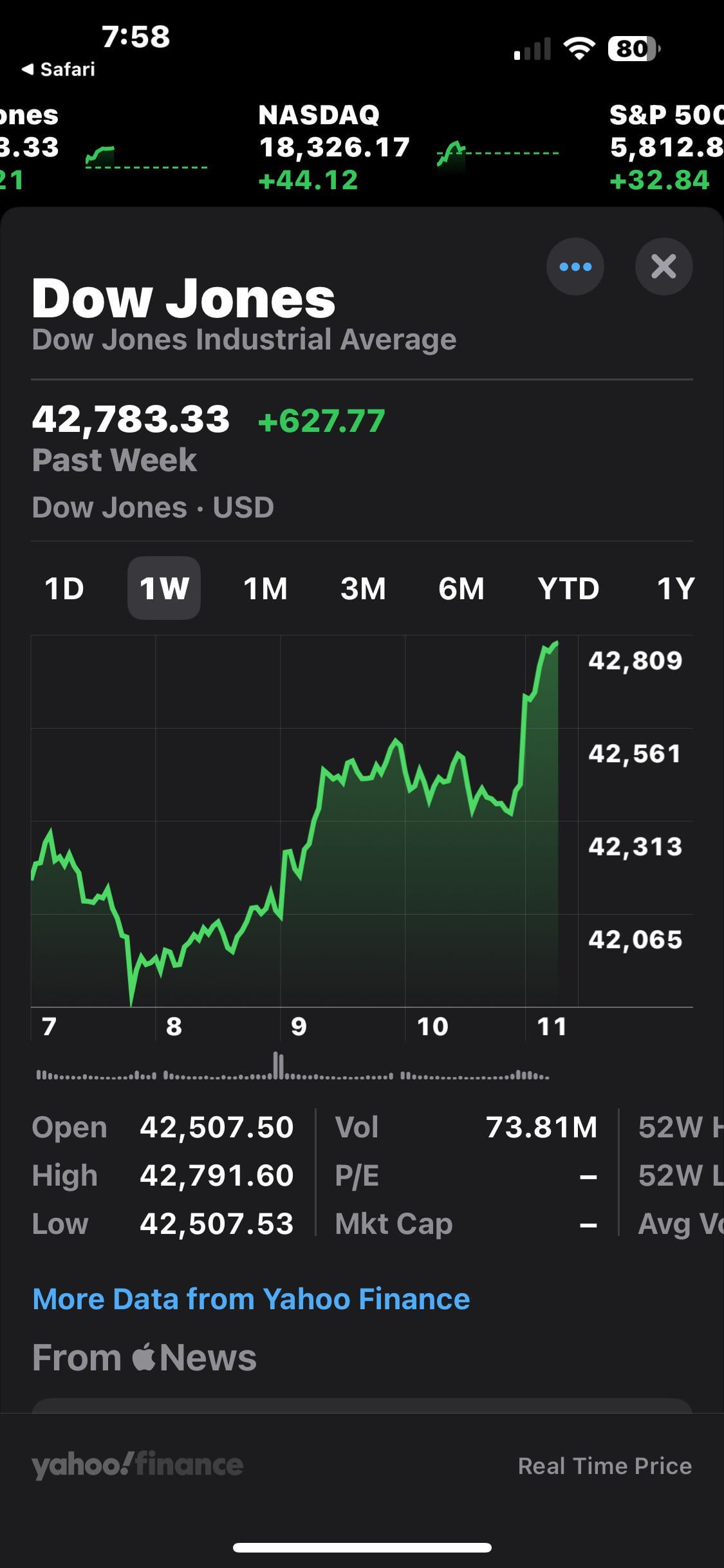
Task: Switch chart to YTD range
Action: coord(568,588)
